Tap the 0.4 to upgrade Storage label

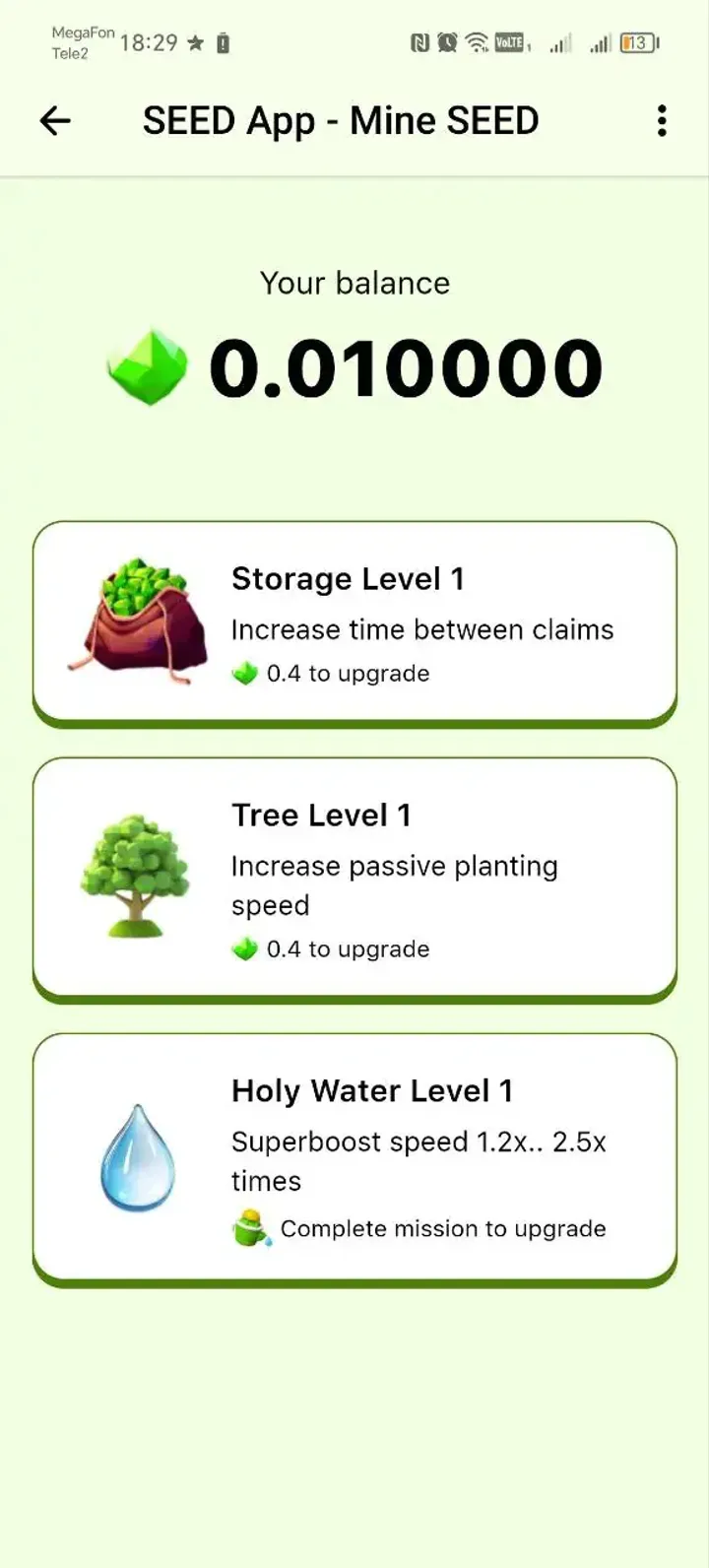349,674
